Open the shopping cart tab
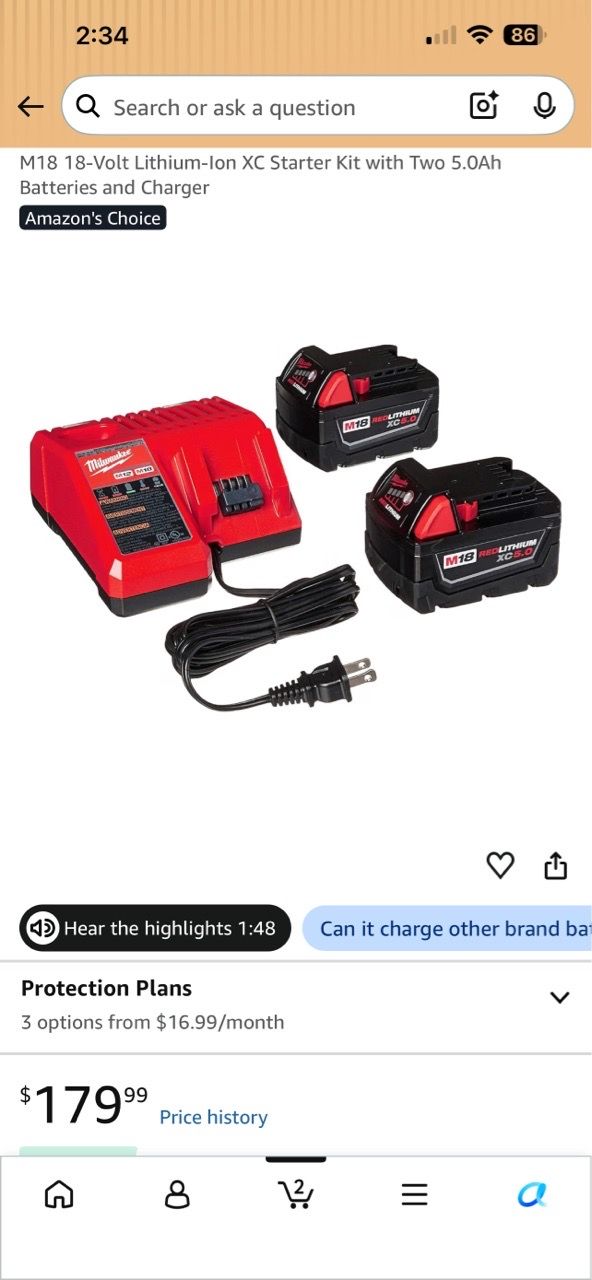592x1280 pixels. coord(296,1193)
